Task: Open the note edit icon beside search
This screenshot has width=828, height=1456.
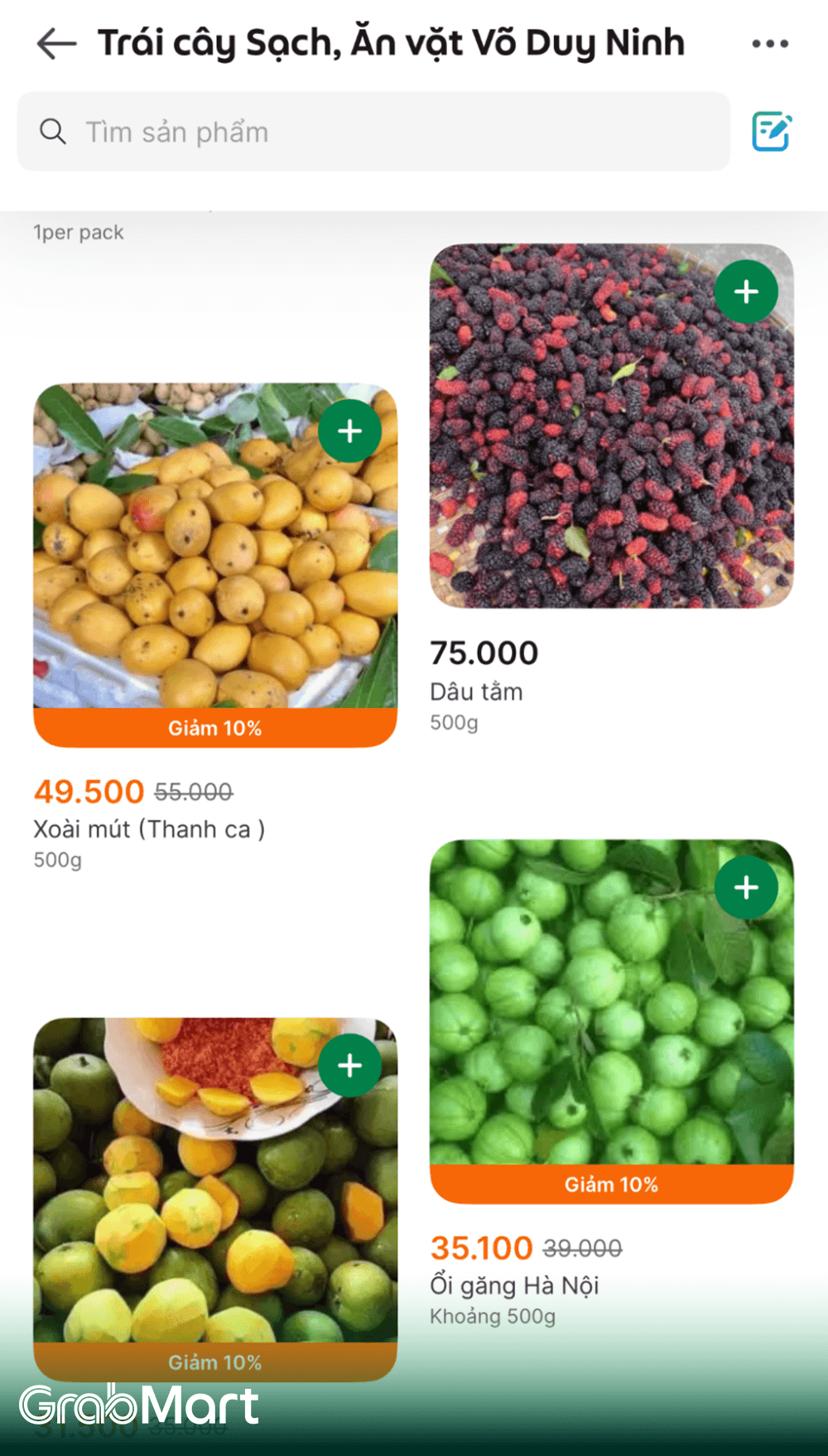Action: coord(772,132)
